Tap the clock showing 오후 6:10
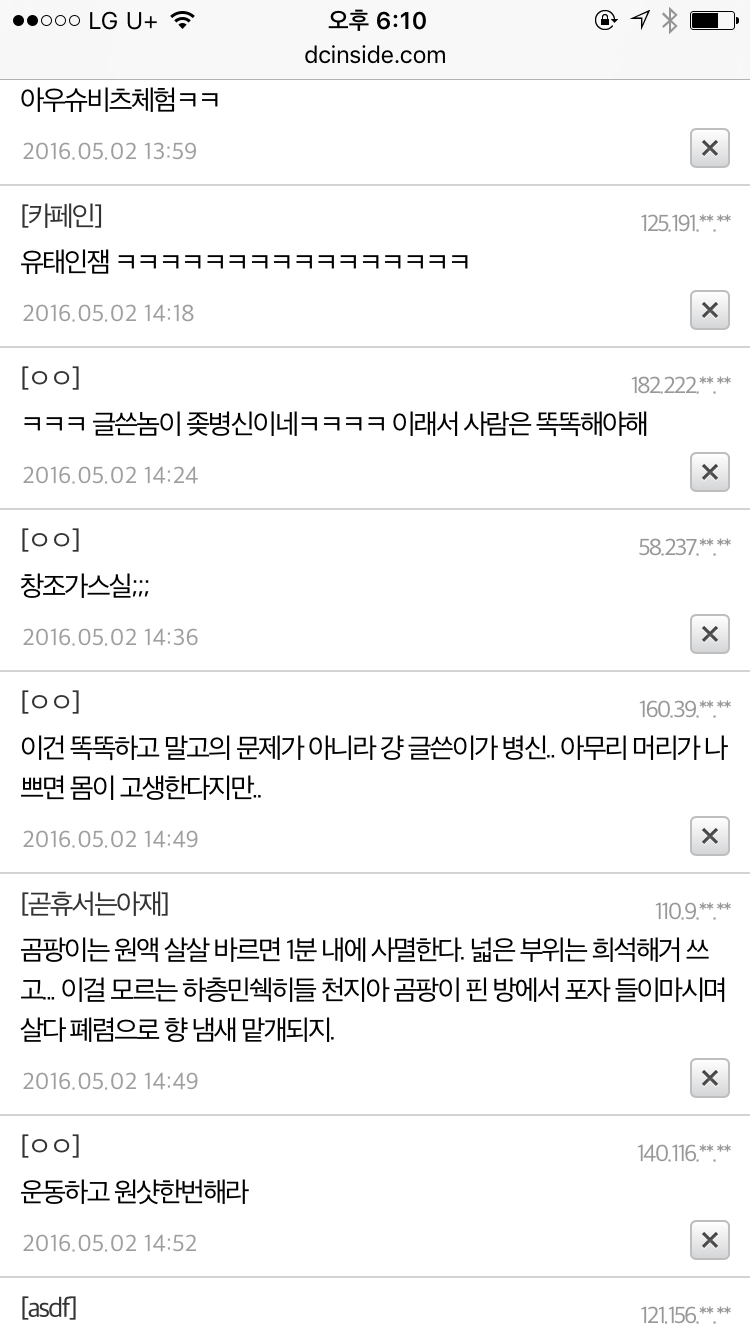This screenshot has width=750, height=1334. 375,20
